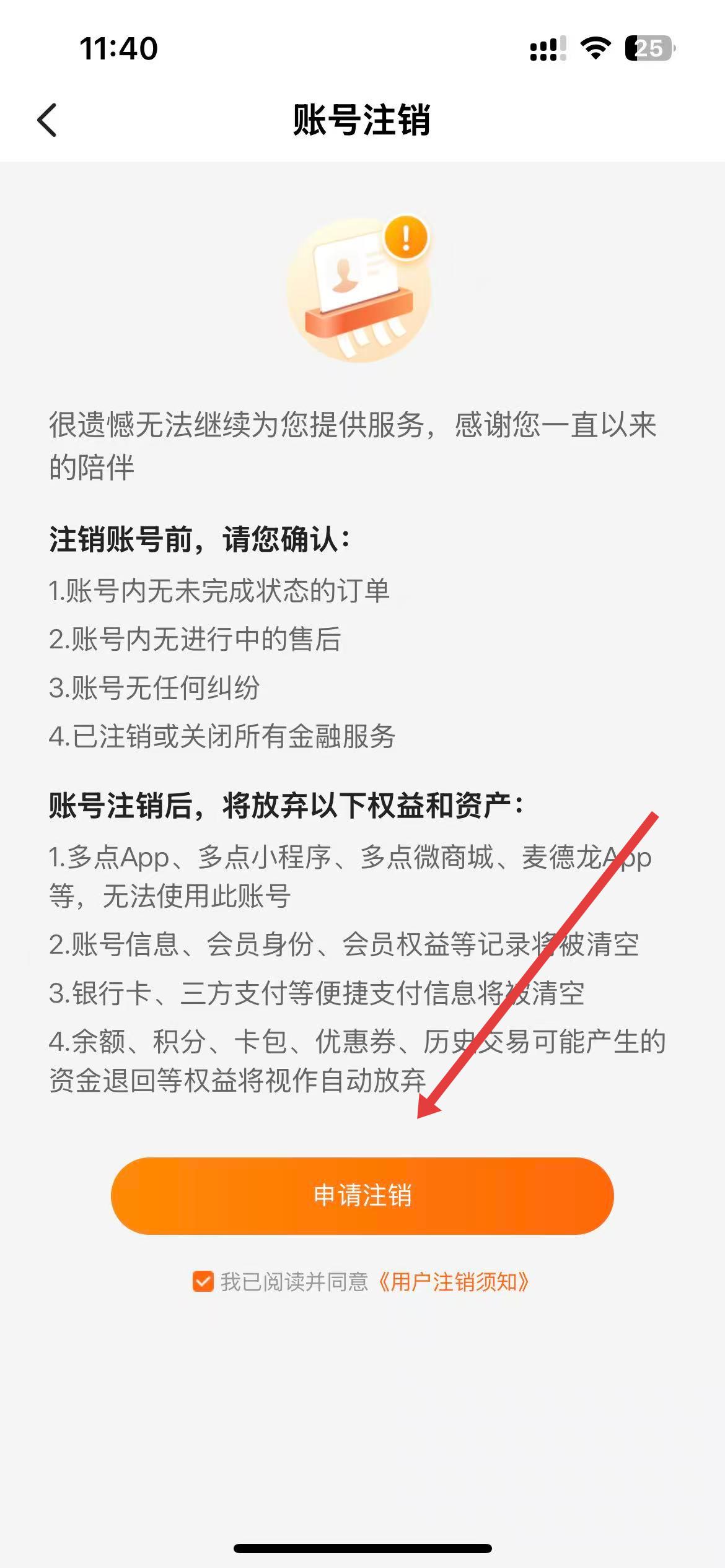Uncheck the 我已阅读并同意 checkbox
This screenshot has height=1568, width=725.
tap(203, 1281)
